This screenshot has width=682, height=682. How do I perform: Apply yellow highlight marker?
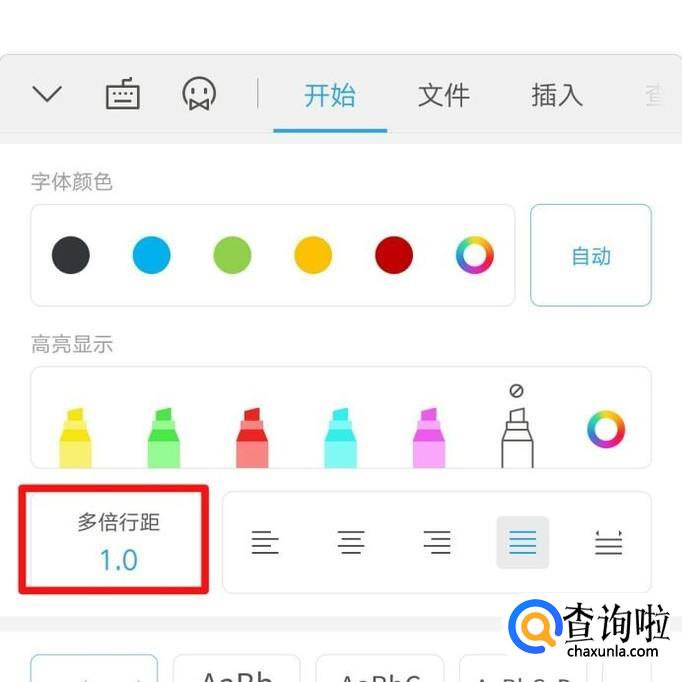coord(75,438)
